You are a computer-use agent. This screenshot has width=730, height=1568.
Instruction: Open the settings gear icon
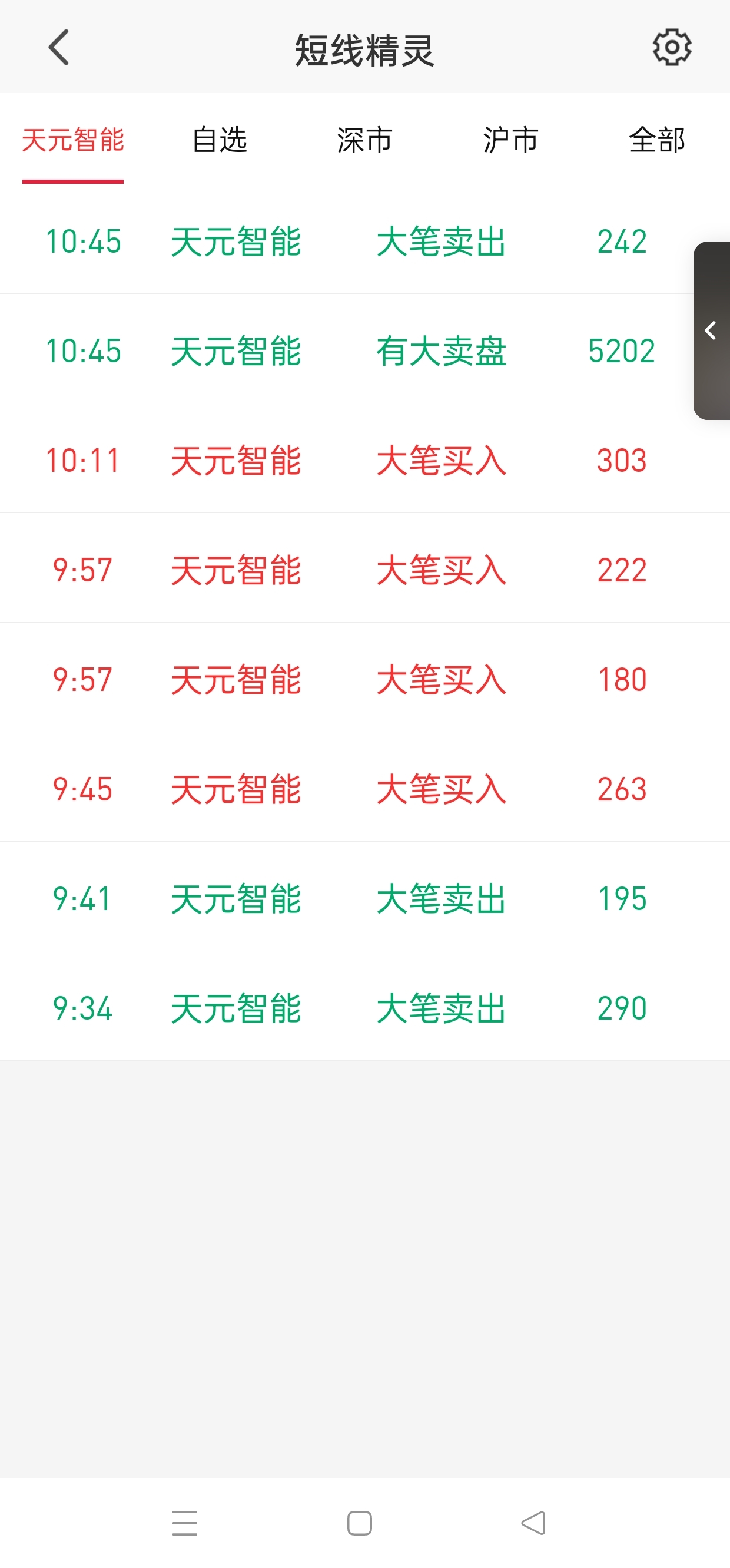(672, 47)
